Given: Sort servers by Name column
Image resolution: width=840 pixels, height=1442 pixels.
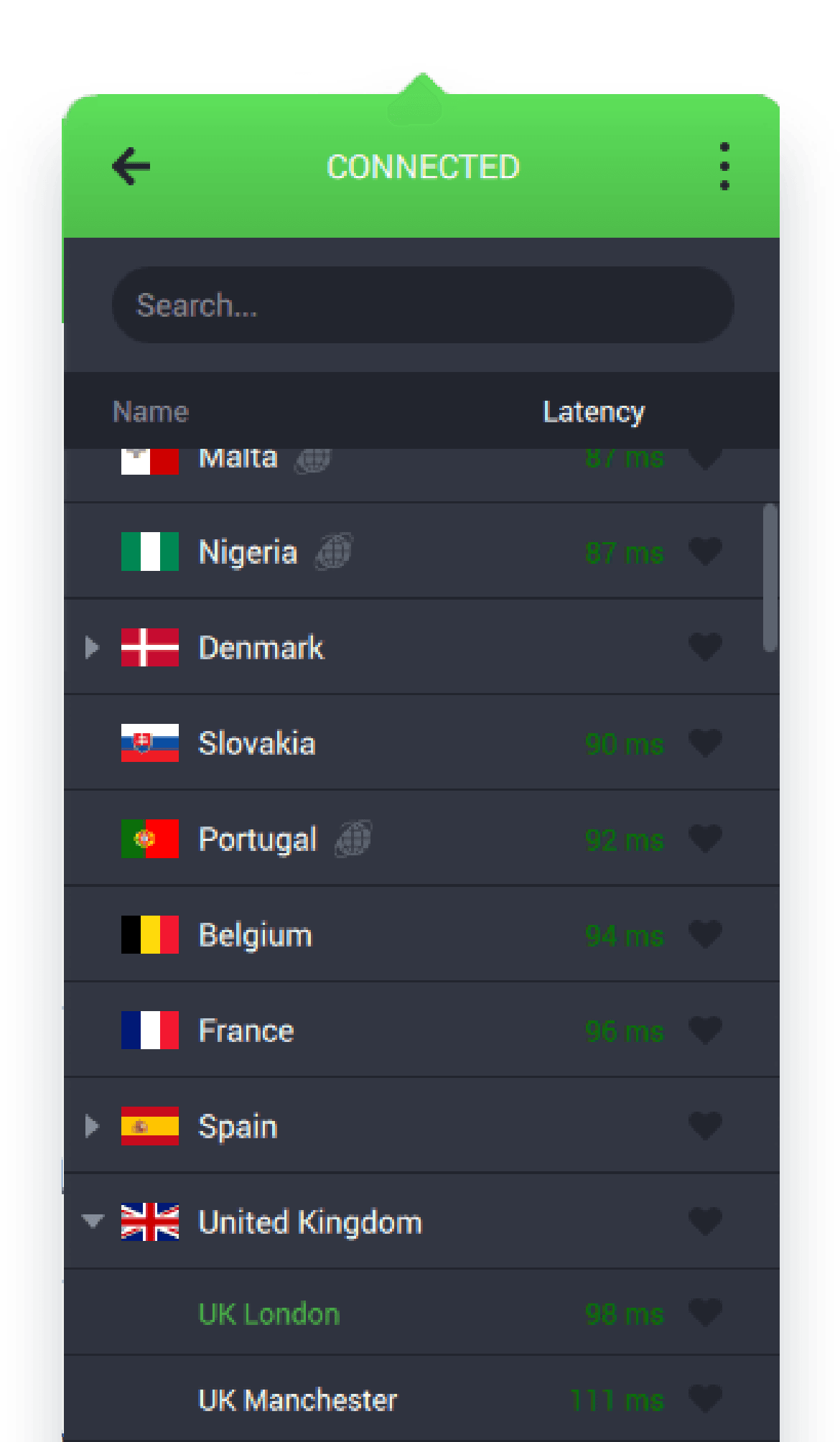Looking at the screenshot, I should pyautogui.click(x=151, y=412).
